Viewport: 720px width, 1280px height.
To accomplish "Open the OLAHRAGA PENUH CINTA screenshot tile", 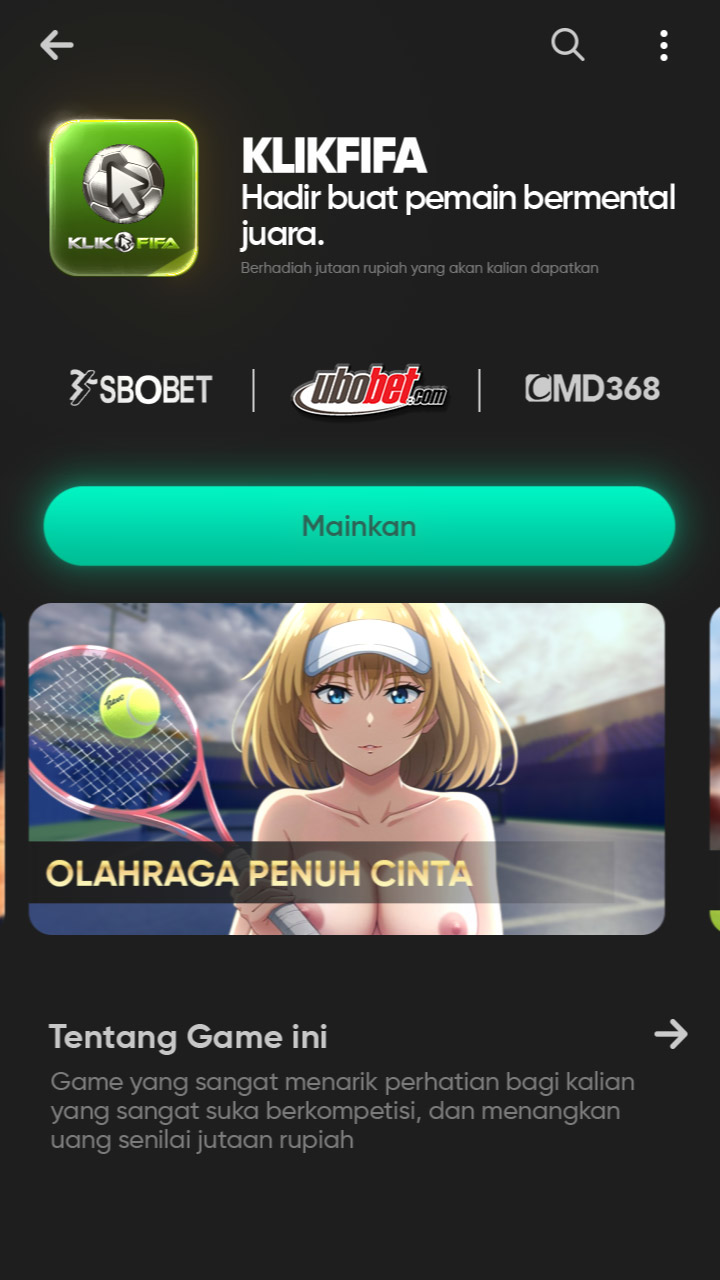I will click(x=346, y=768).
